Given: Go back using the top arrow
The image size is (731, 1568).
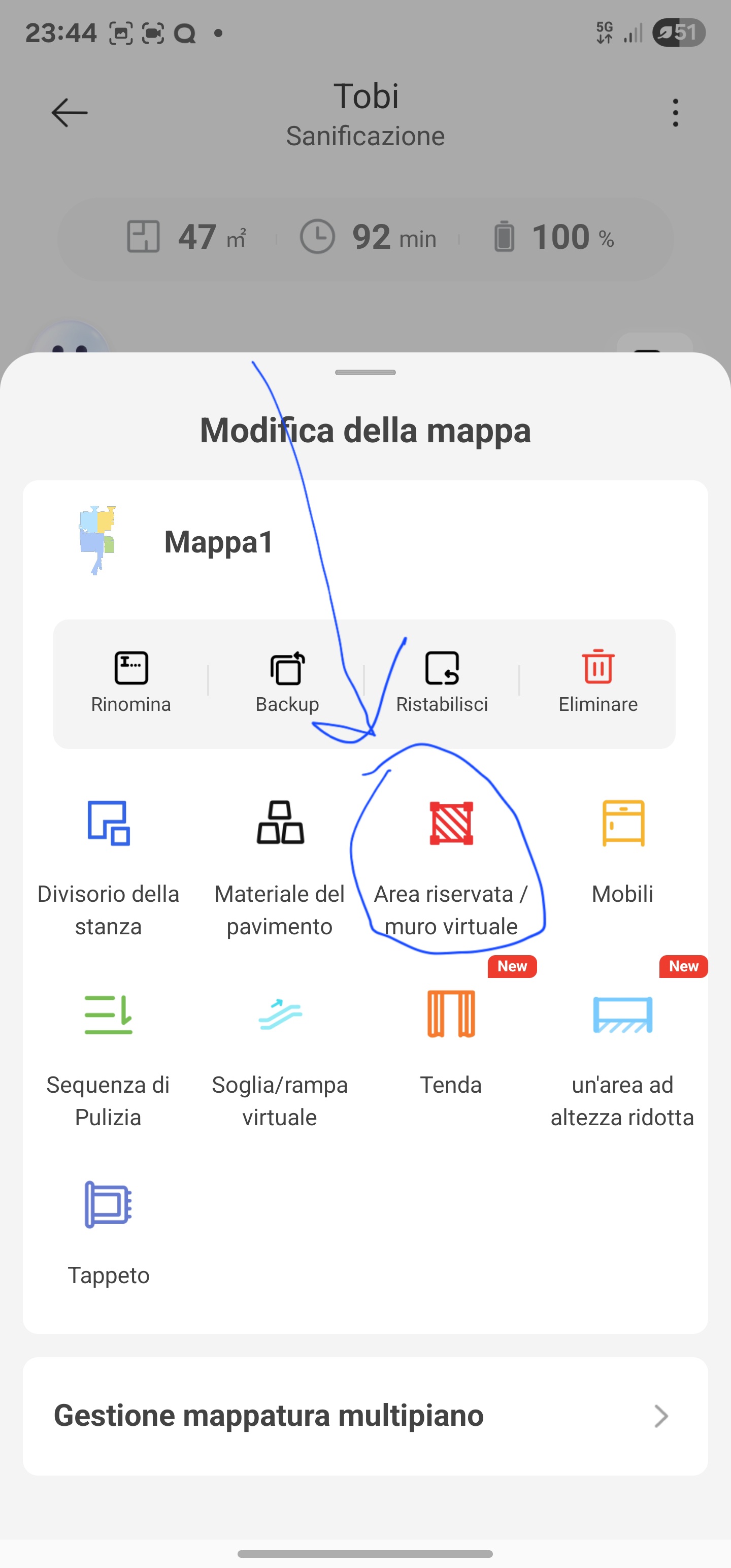Looking at the screenshot, I should 70,113.
